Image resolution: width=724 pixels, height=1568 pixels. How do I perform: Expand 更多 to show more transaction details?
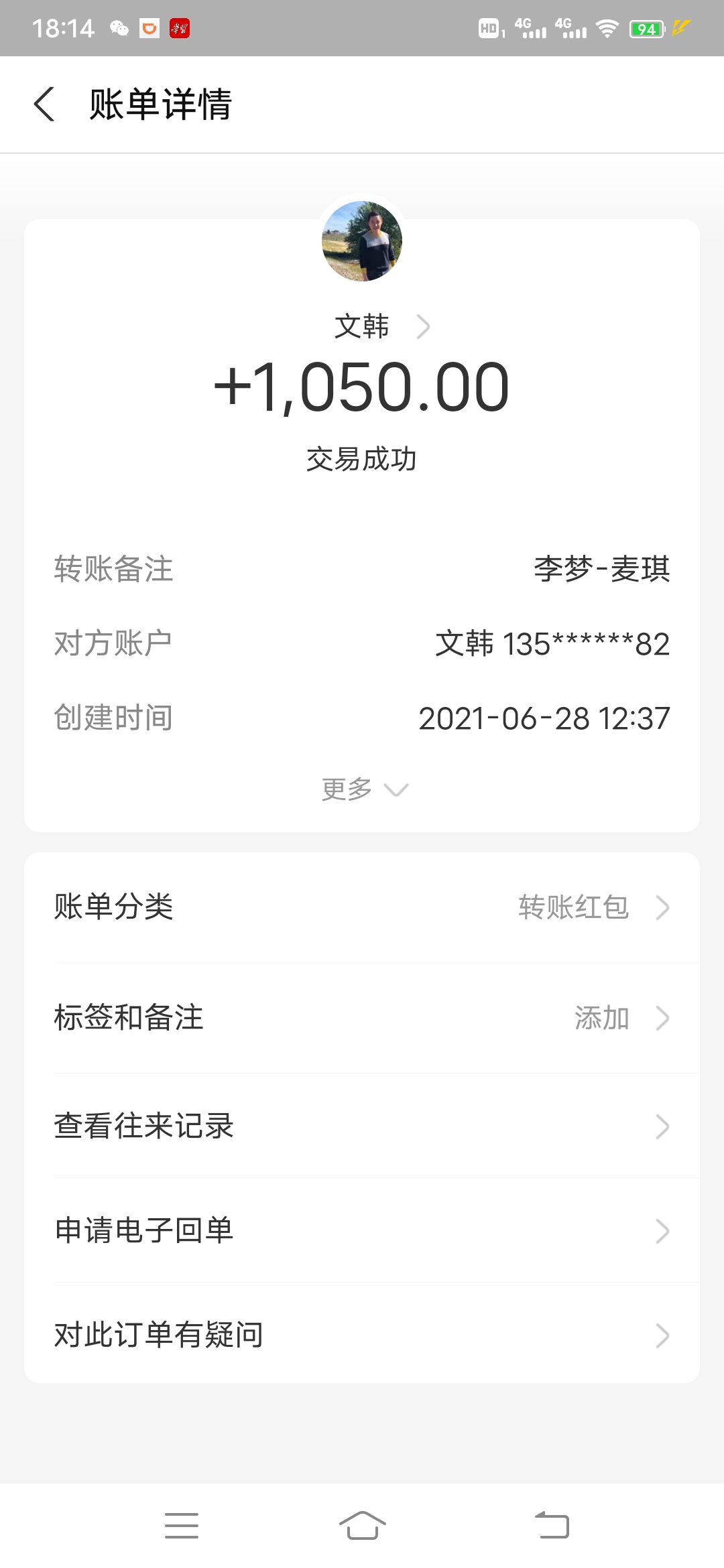362,789
